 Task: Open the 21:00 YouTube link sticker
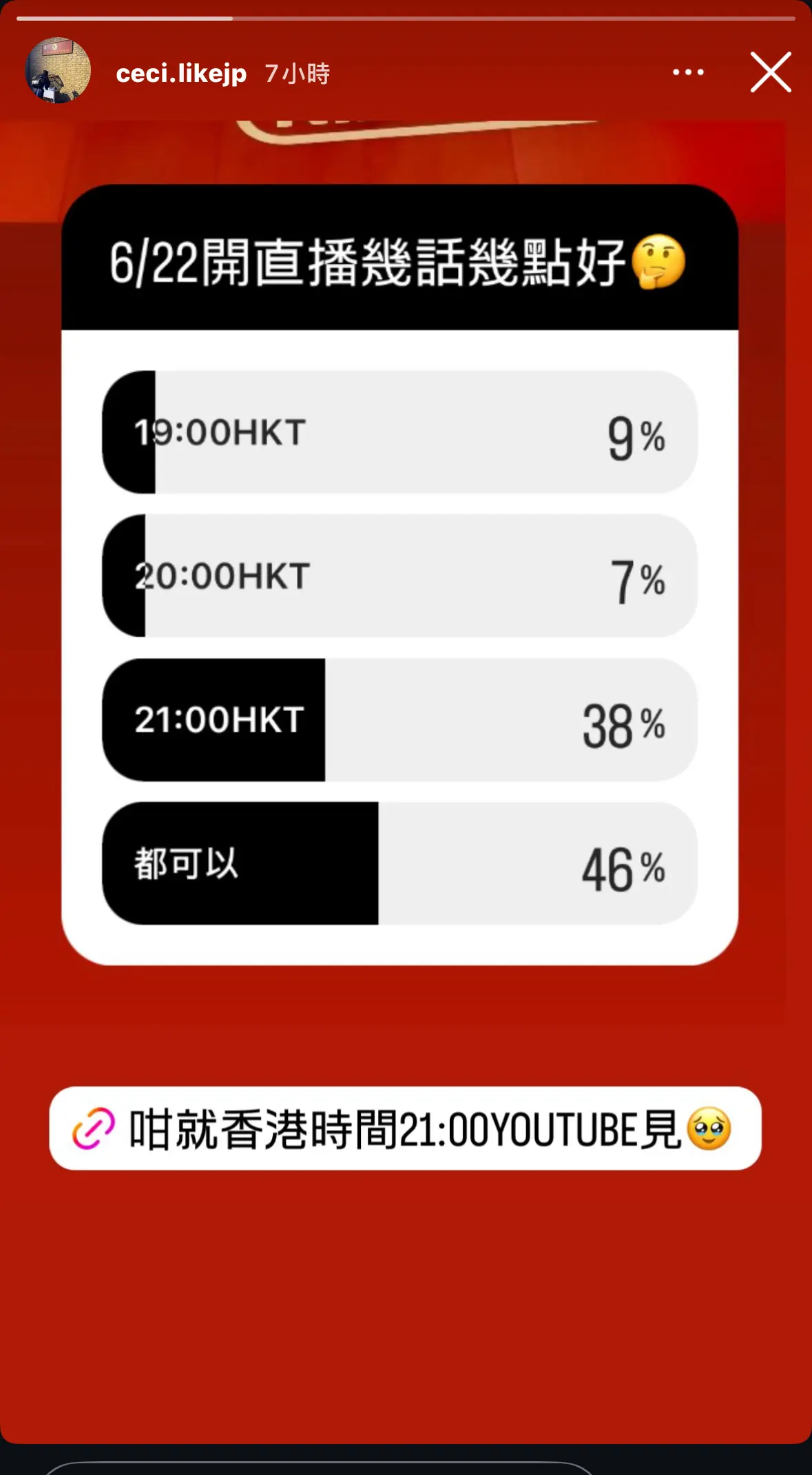[x=405, y=1128]
